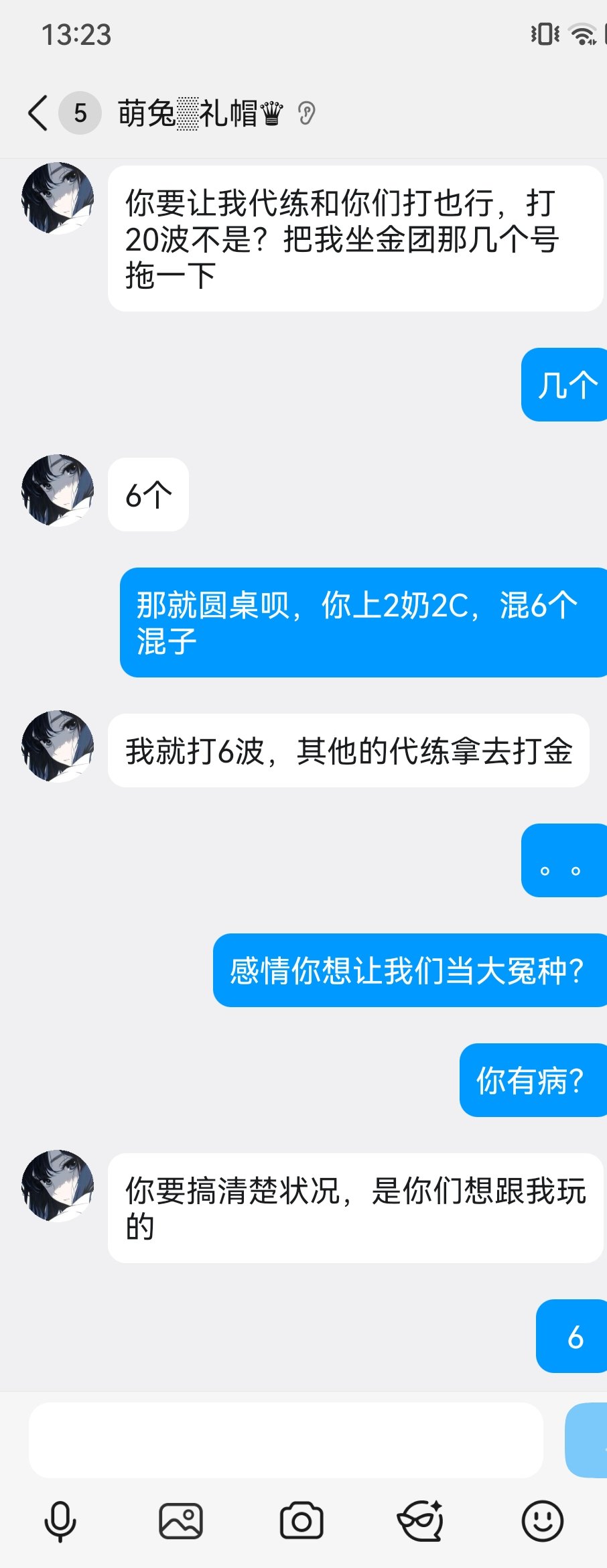Tap the earpiece icon beside the chat title
The height and width of the screenshot is (1568, 607).
[307, 113]
